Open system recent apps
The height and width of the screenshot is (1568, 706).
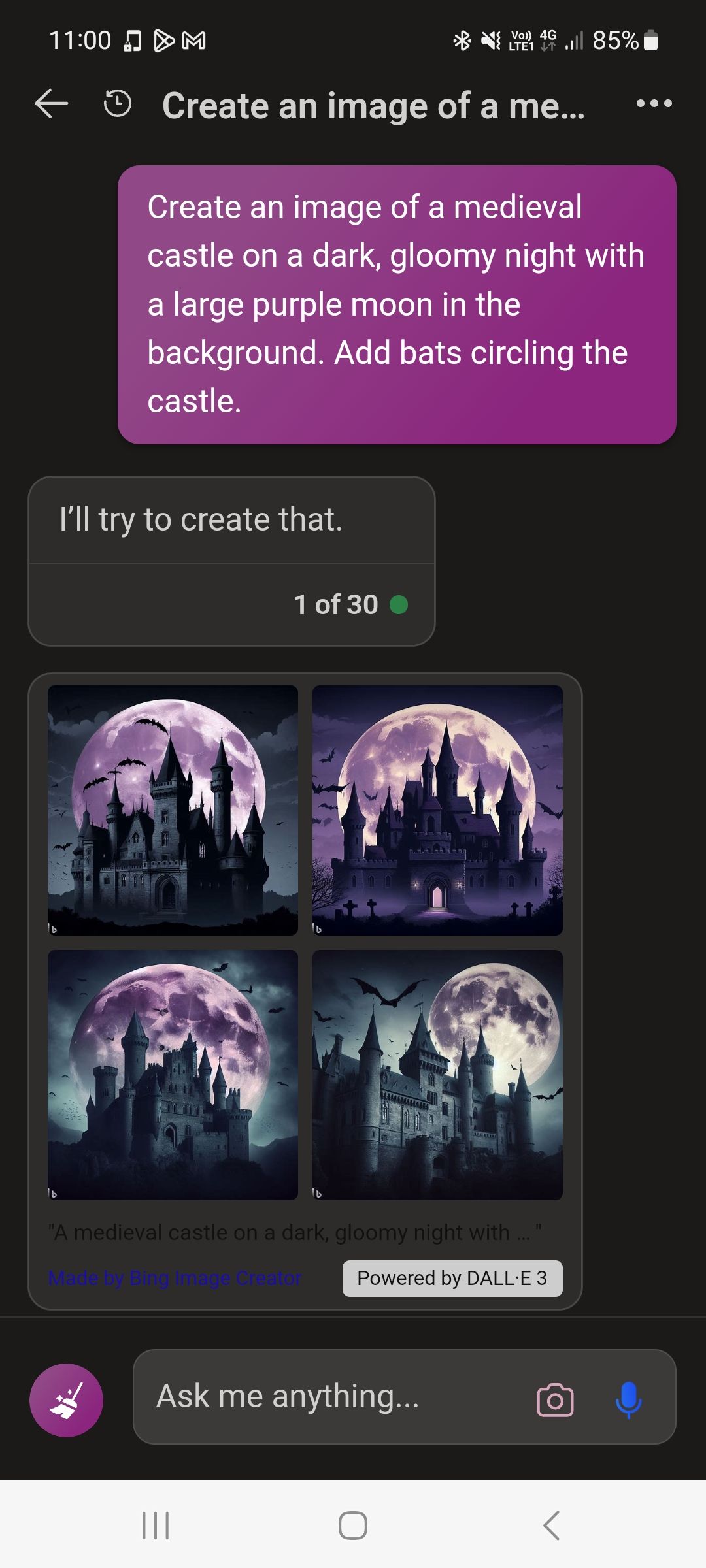coord(156,1526)
